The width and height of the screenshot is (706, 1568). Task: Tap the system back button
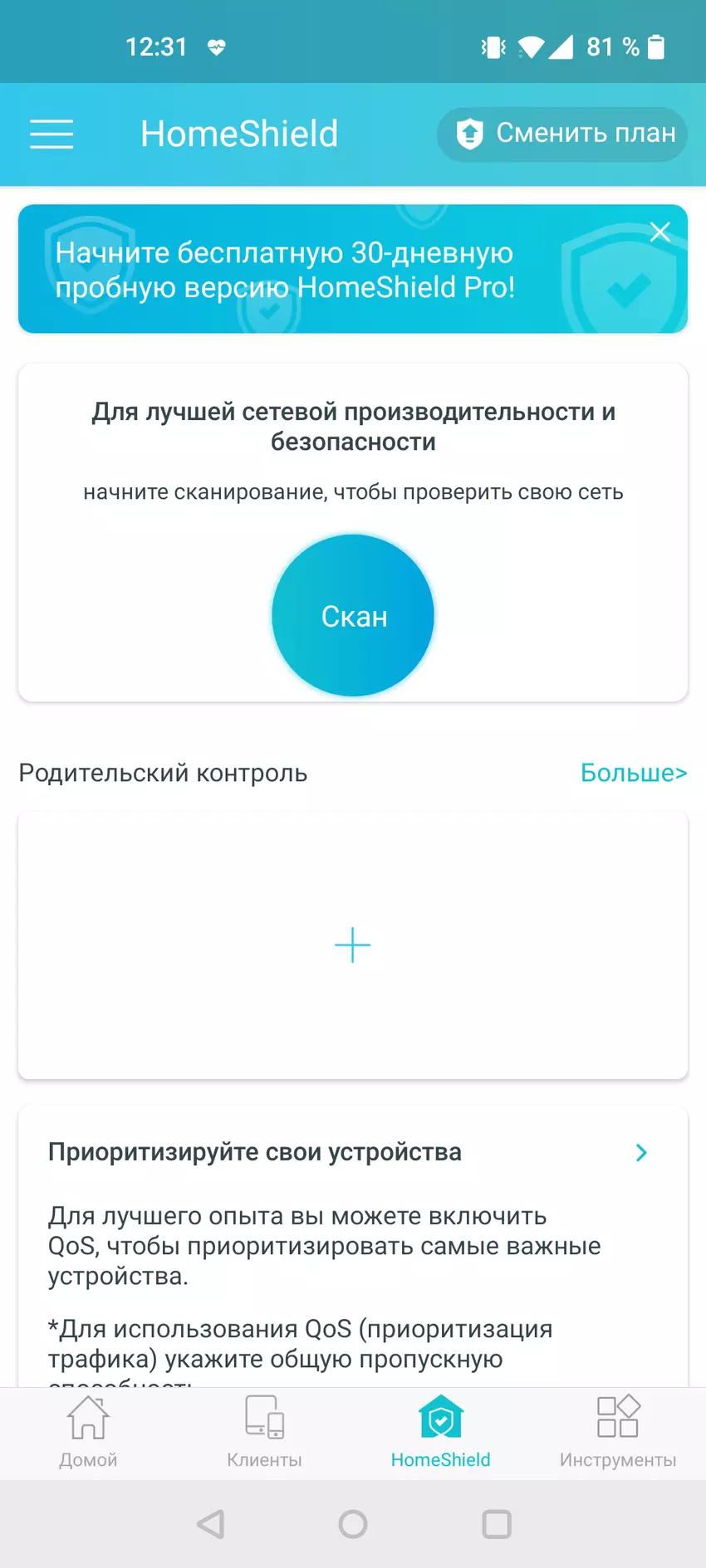tap(211, 1524)
